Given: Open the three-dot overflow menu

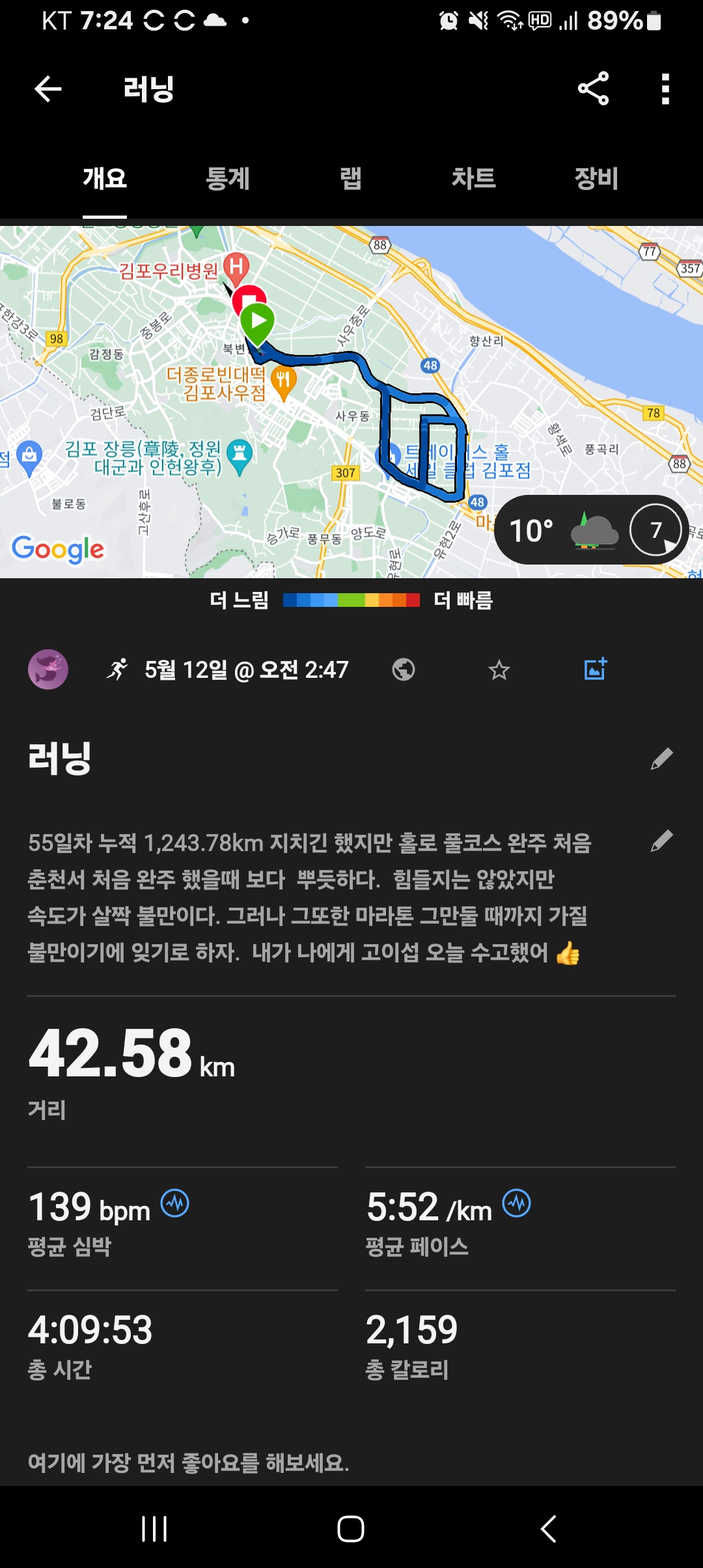Looking at the screenshot, I should click(665, 89).
